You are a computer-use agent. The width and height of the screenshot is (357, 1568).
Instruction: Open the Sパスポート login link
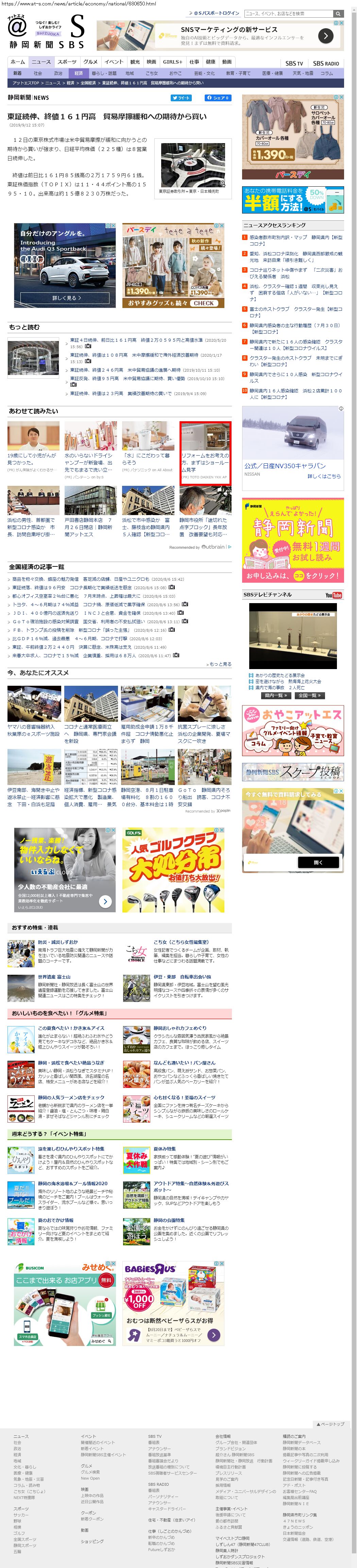216,13
